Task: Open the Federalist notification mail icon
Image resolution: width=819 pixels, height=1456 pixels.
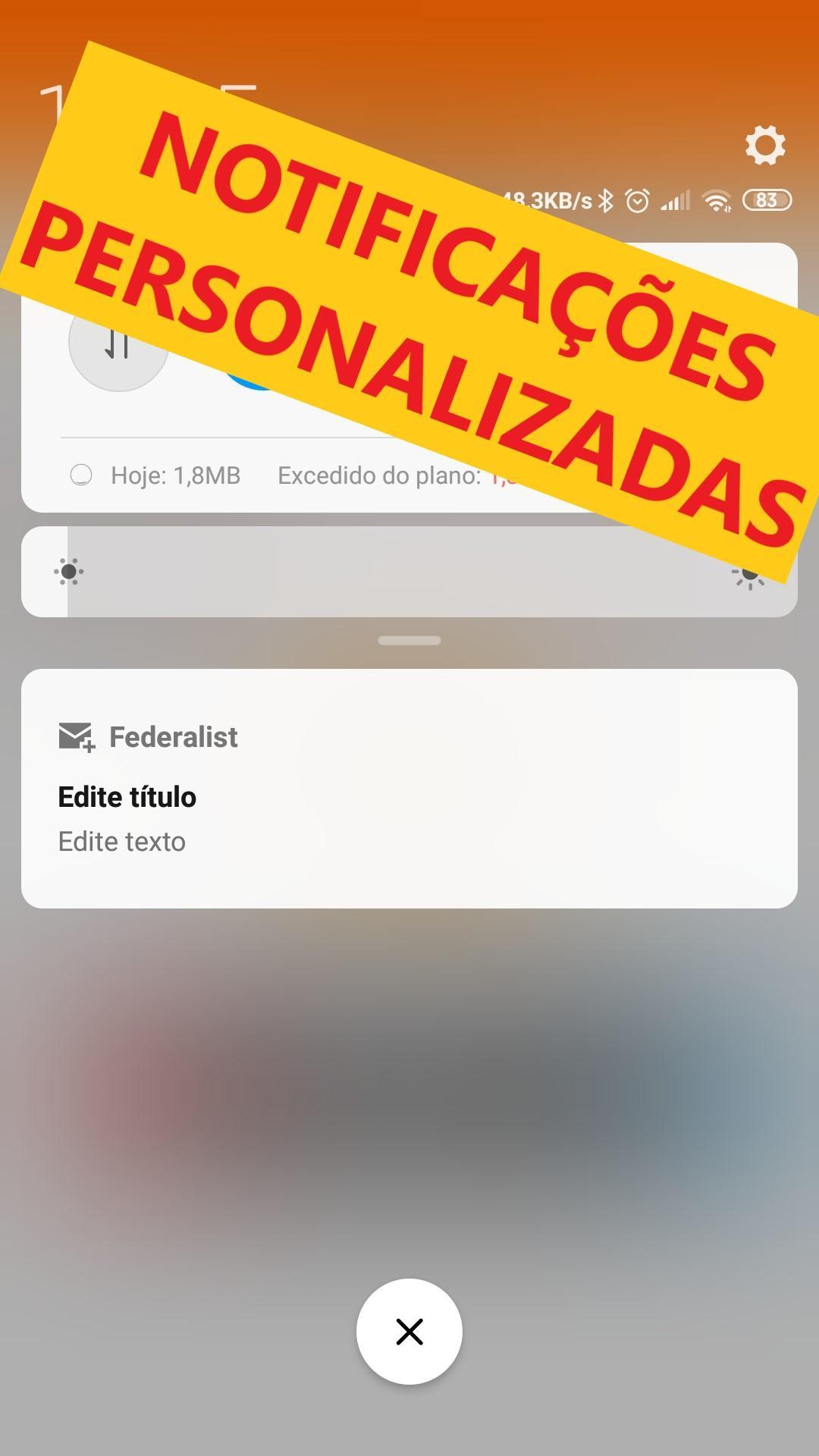Action: [x=76, y=736]
